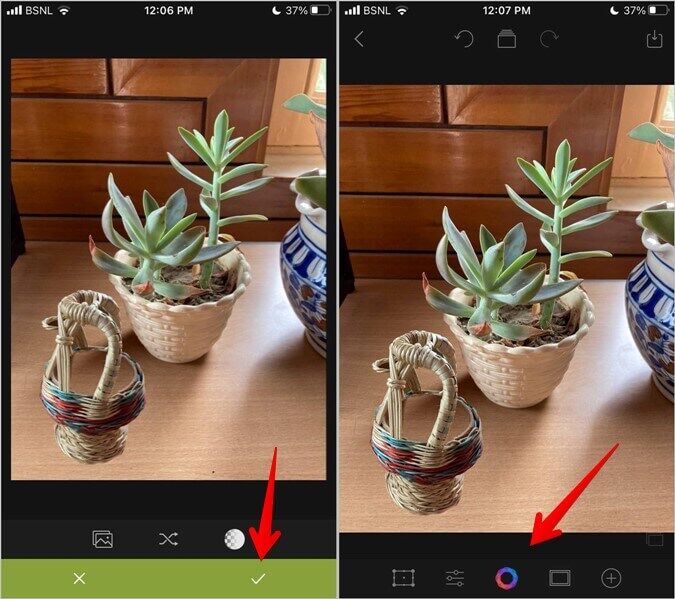Viewport: 675px width, 599px height.
Task: Cancel the edit with the X
Action: click(x=79, y=578)
